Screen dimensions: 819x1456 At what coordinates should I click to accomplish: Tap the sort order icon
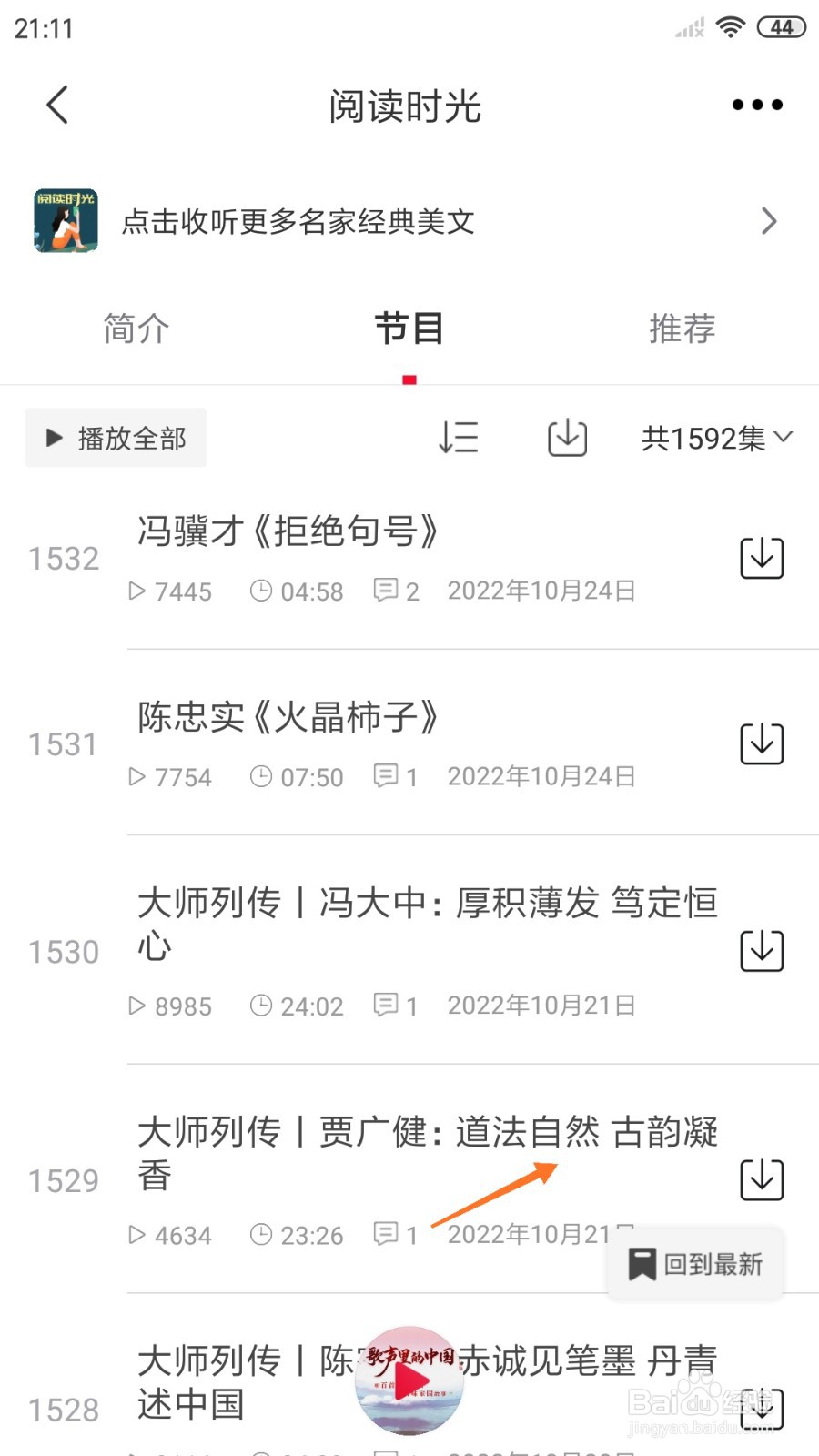tap(458, 438)
